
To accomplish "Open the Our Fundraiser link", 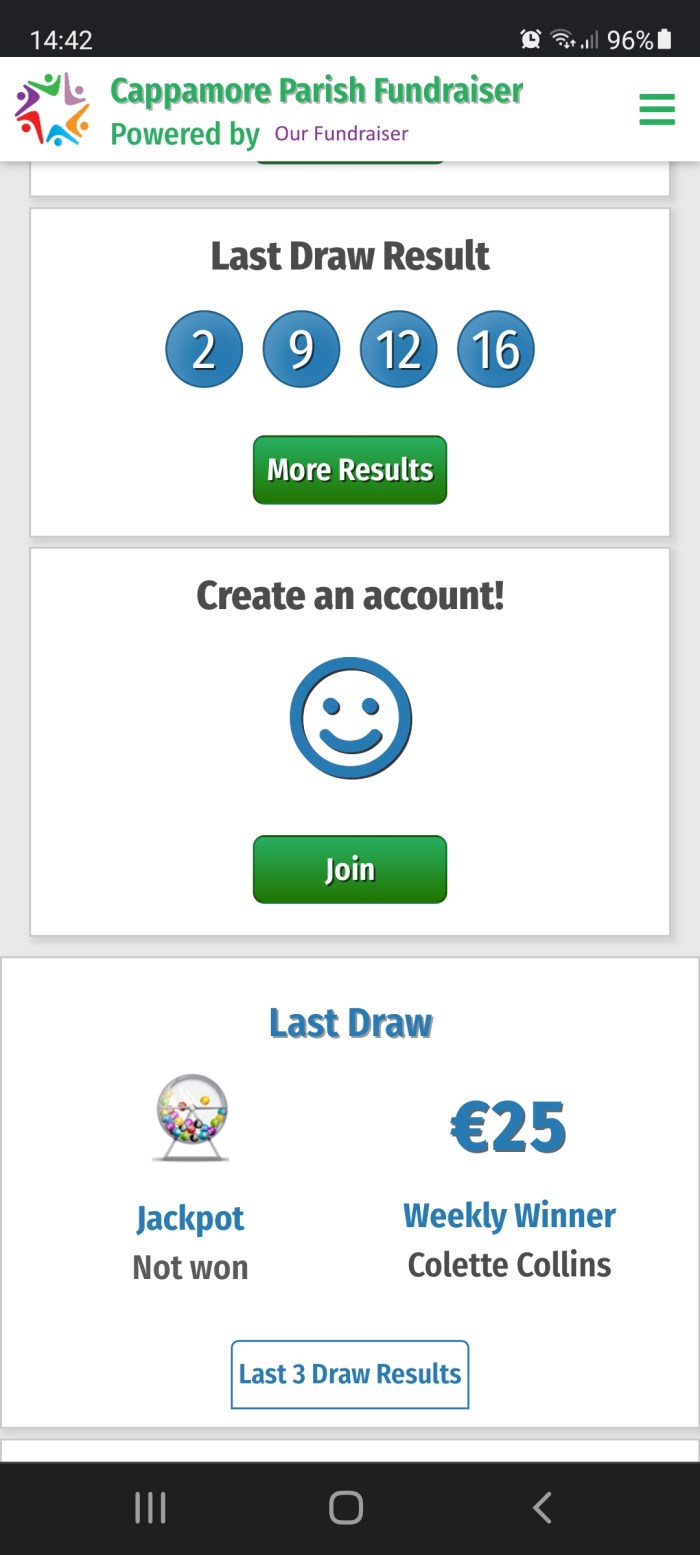I will (341, 134).
